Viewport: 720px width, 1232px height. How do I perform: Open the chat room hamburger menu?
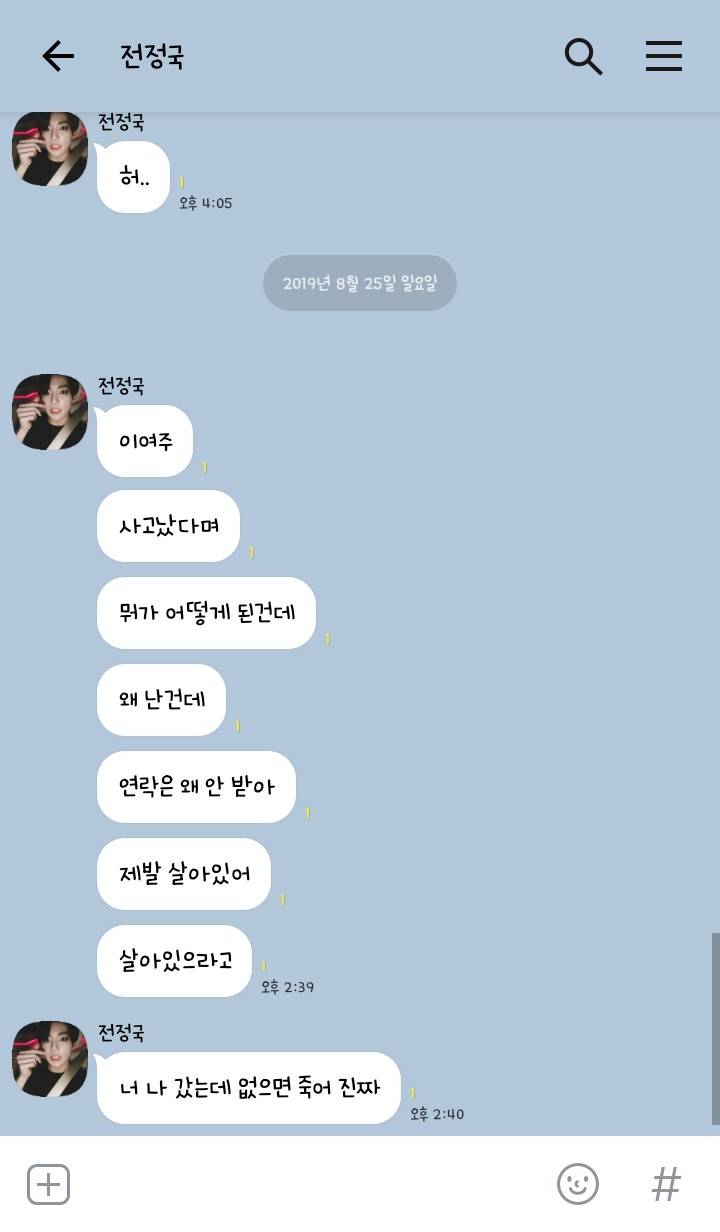coord(663,56)
